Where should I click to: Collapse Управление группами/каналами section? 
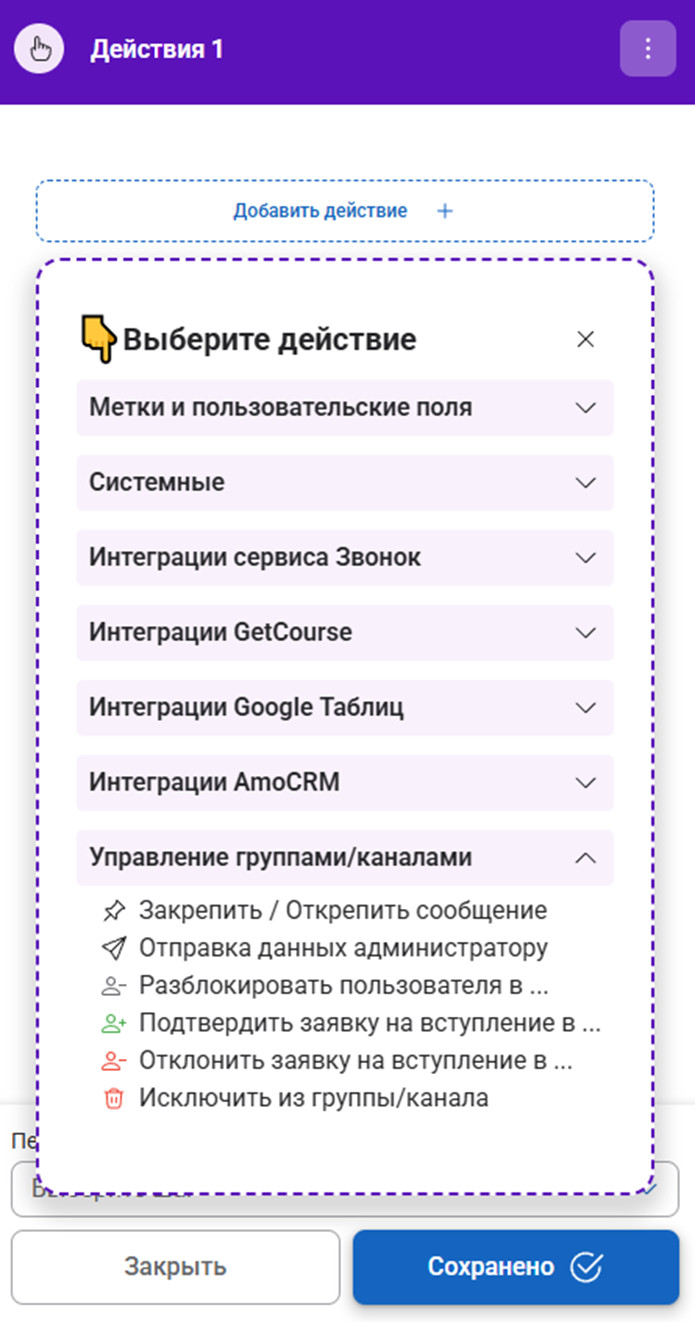345,858
